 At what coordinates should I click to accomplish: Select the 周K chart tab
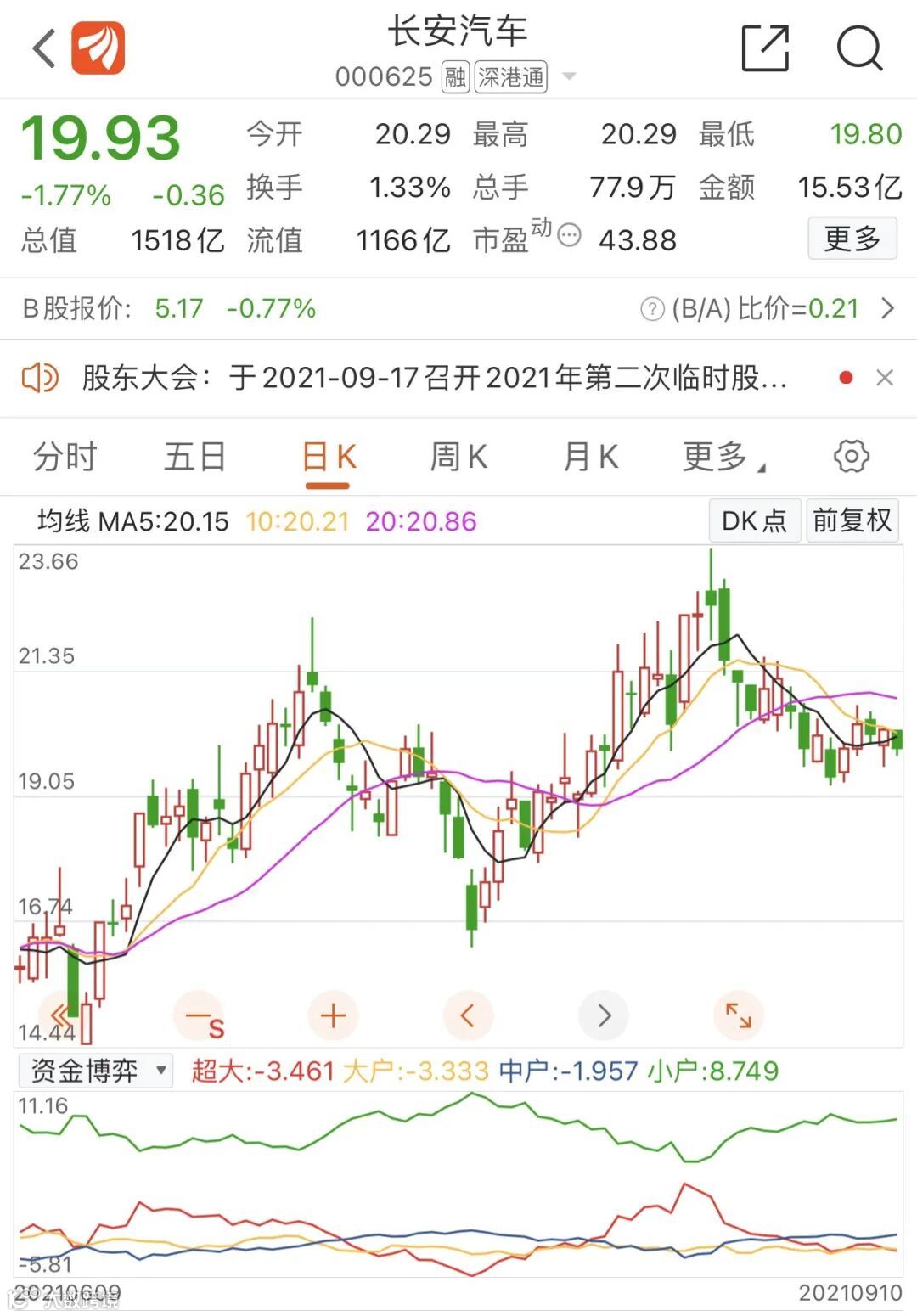point(458,457)
